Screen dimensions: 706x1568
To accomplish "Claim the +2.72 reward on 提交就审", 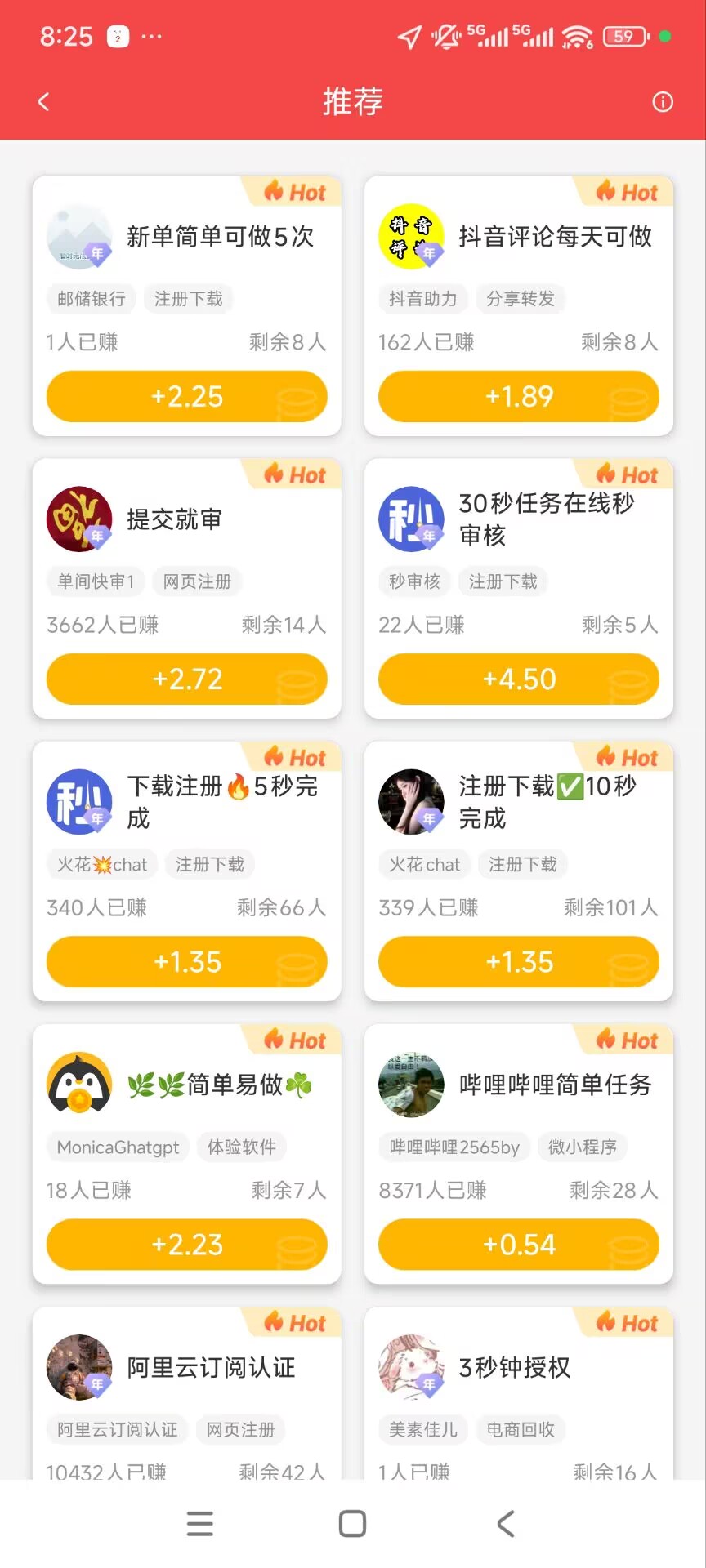I will click(186, 679).
